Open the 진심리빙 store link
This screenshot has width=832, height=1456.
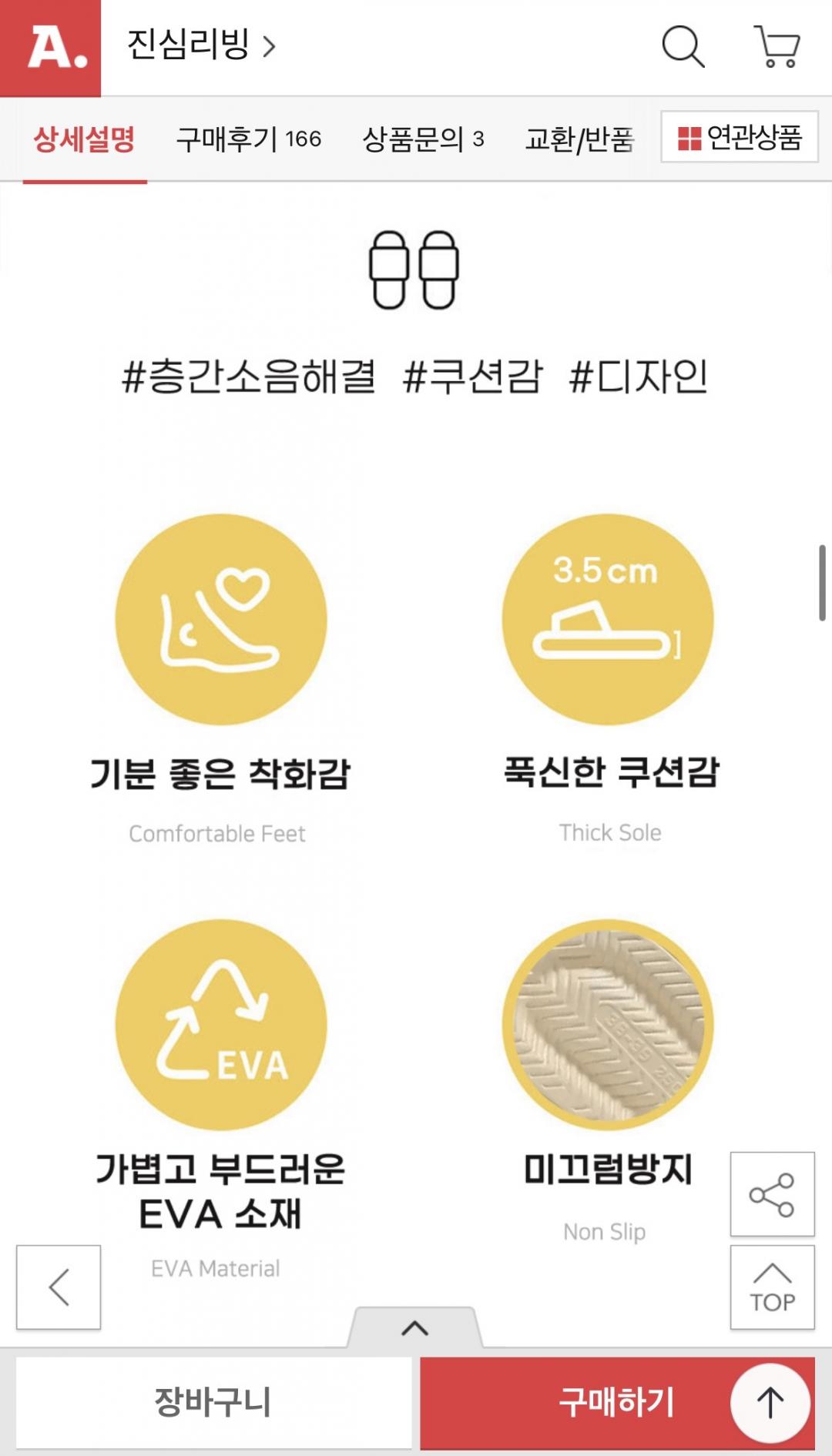pyautogui.click(x=200, y=45)
